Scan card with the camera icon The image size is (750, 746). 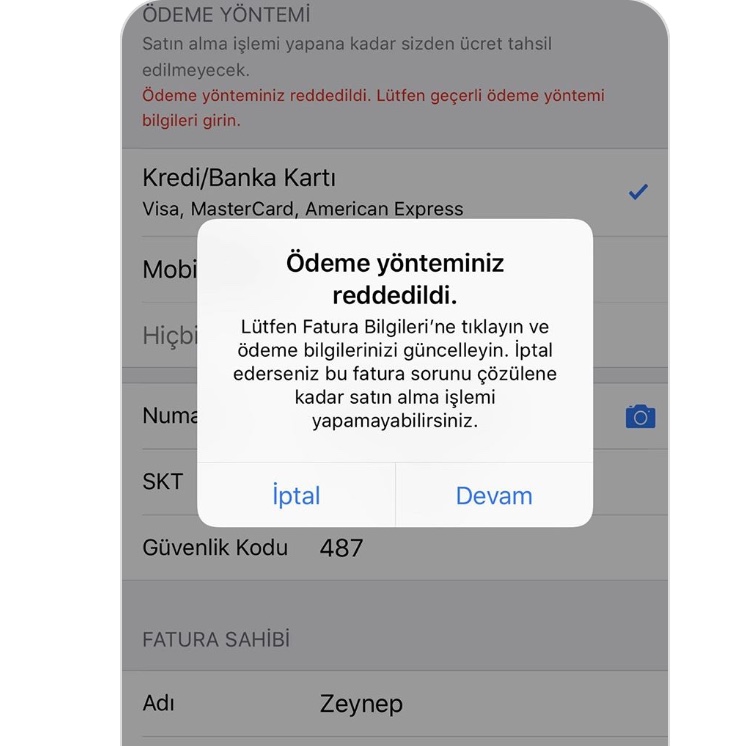(640, 416)
